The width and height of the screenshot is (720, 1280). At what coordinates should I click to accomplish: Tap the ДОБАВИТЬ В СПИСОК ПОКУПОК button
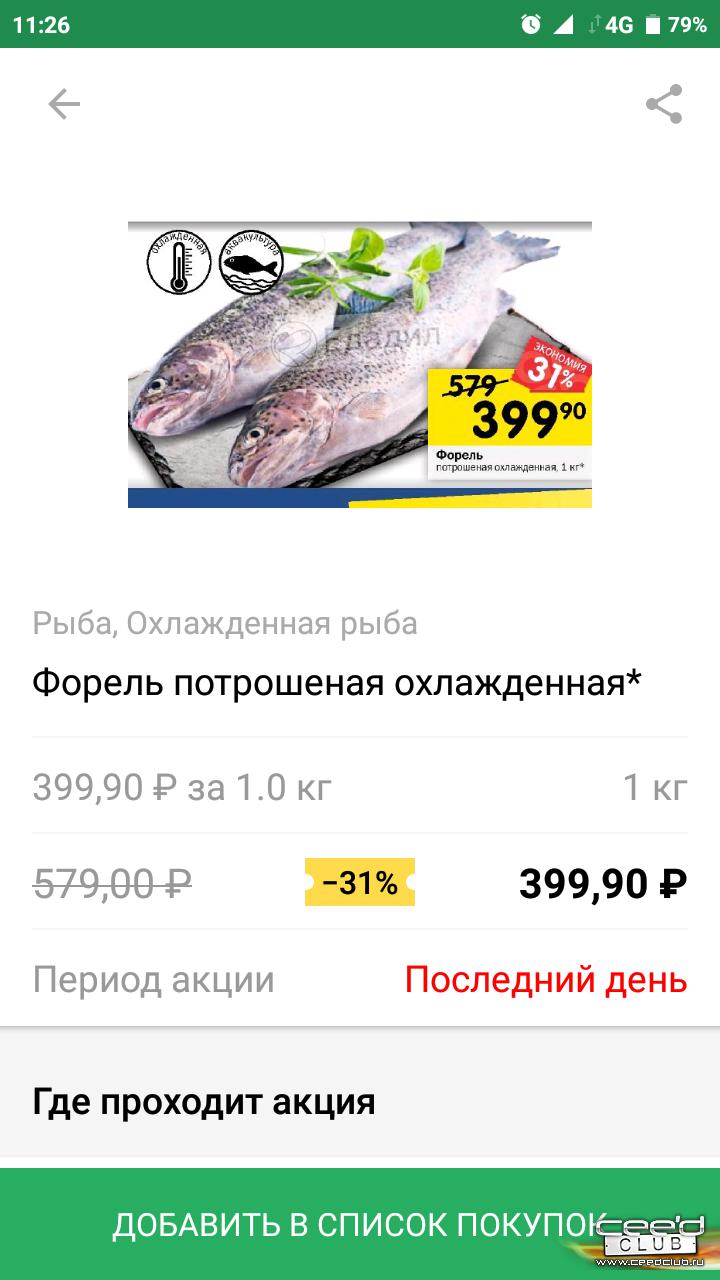click(360, 1224)
